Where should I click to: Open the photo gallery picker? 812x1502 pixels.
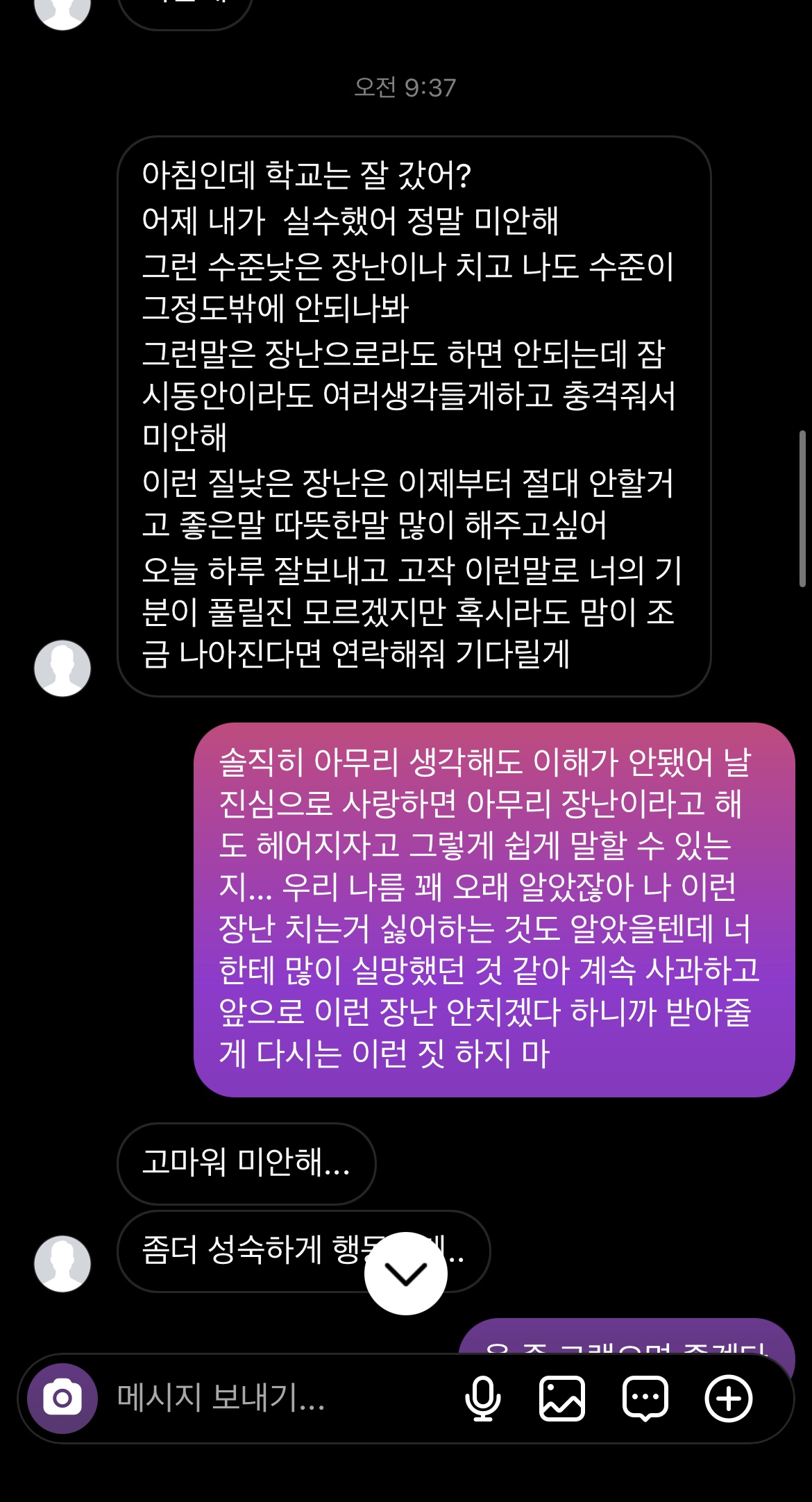pyautogui.click(x=561, y=1398)
